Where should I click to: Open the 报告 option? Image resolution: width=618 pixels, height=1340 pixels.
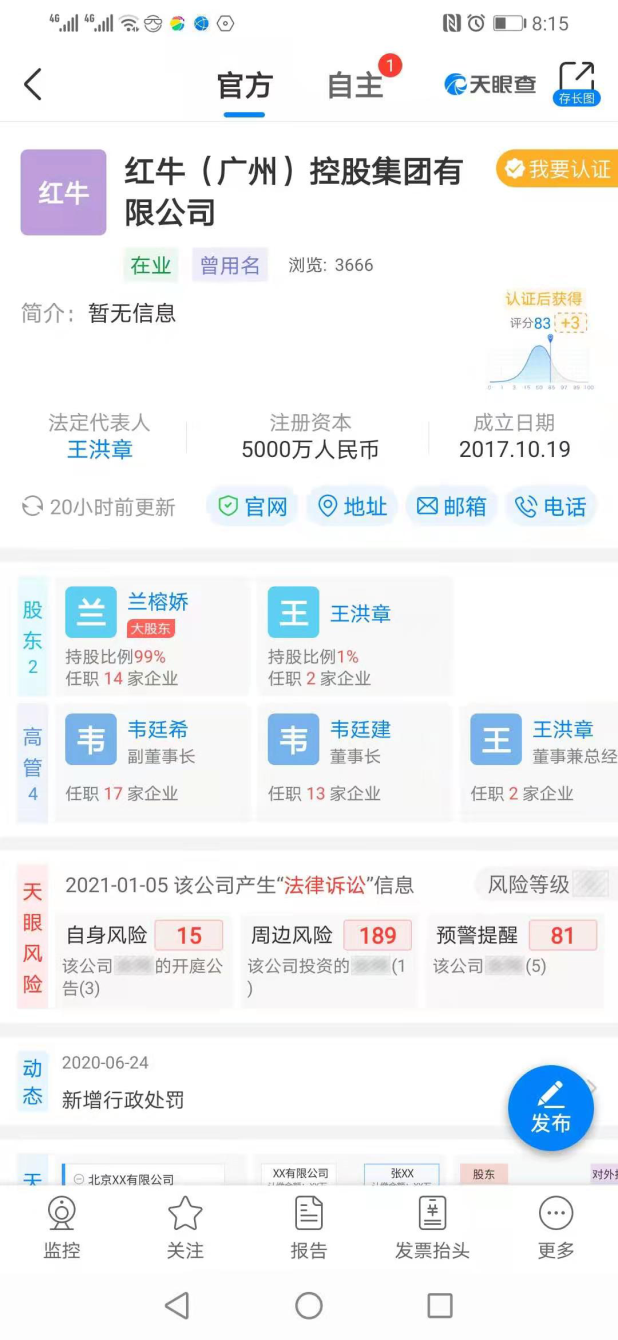309,1228
